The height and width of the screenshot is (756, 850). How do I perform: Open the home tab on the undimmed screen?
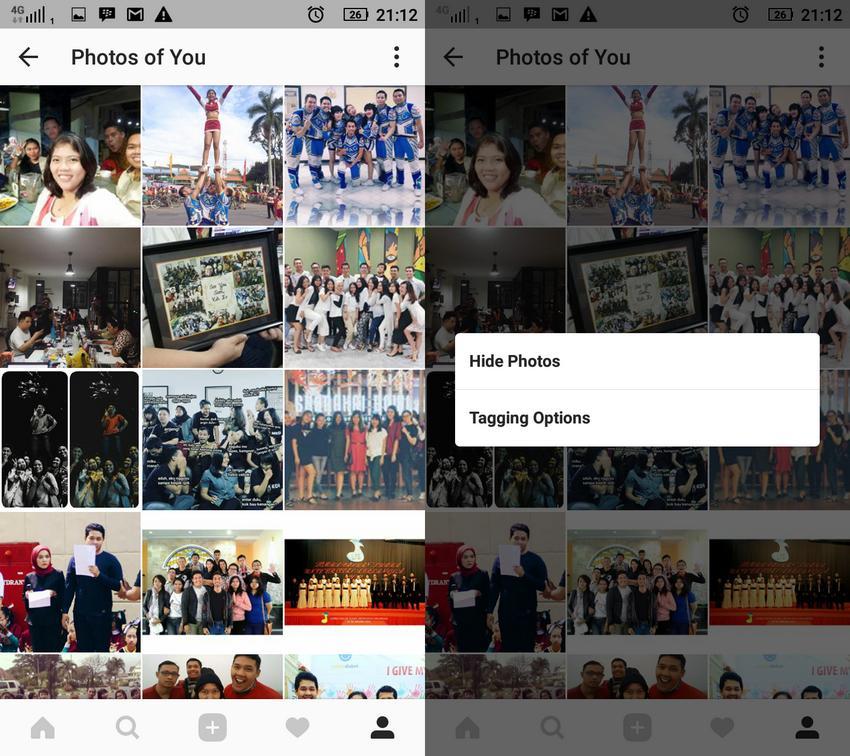tap(42, 728)
